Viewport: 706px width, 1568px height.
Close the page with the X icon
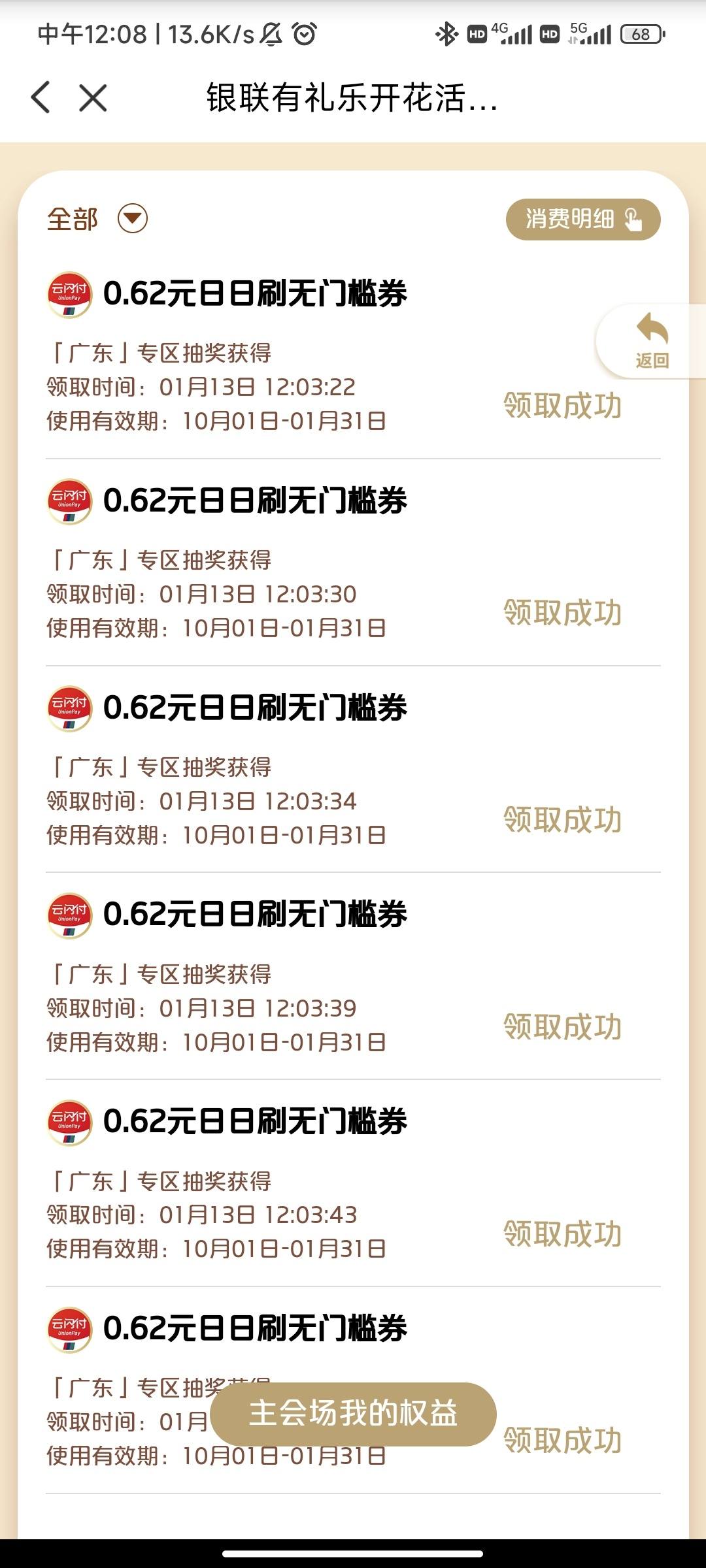click(x=93, y=98)
